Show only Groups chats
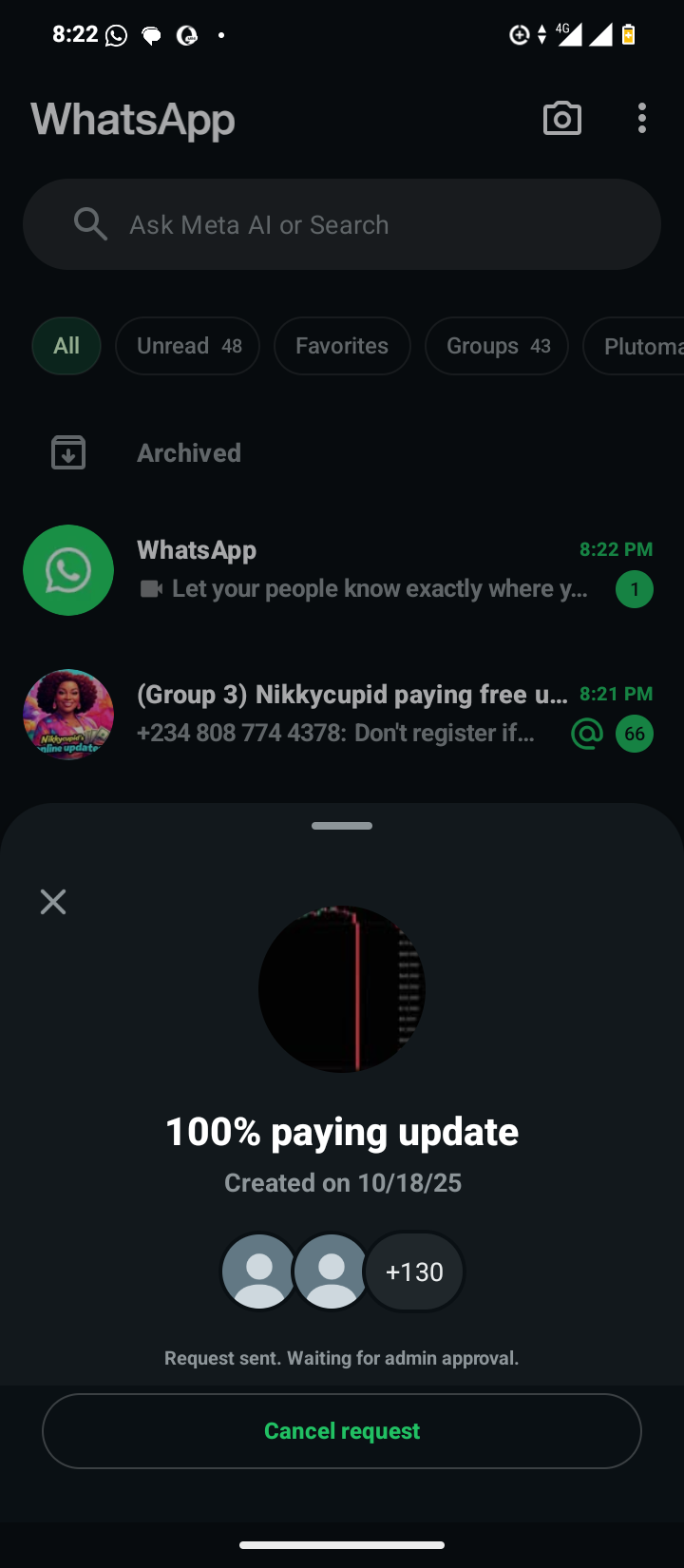Screen dimensions: 684x1568 (x=497, y=346)
